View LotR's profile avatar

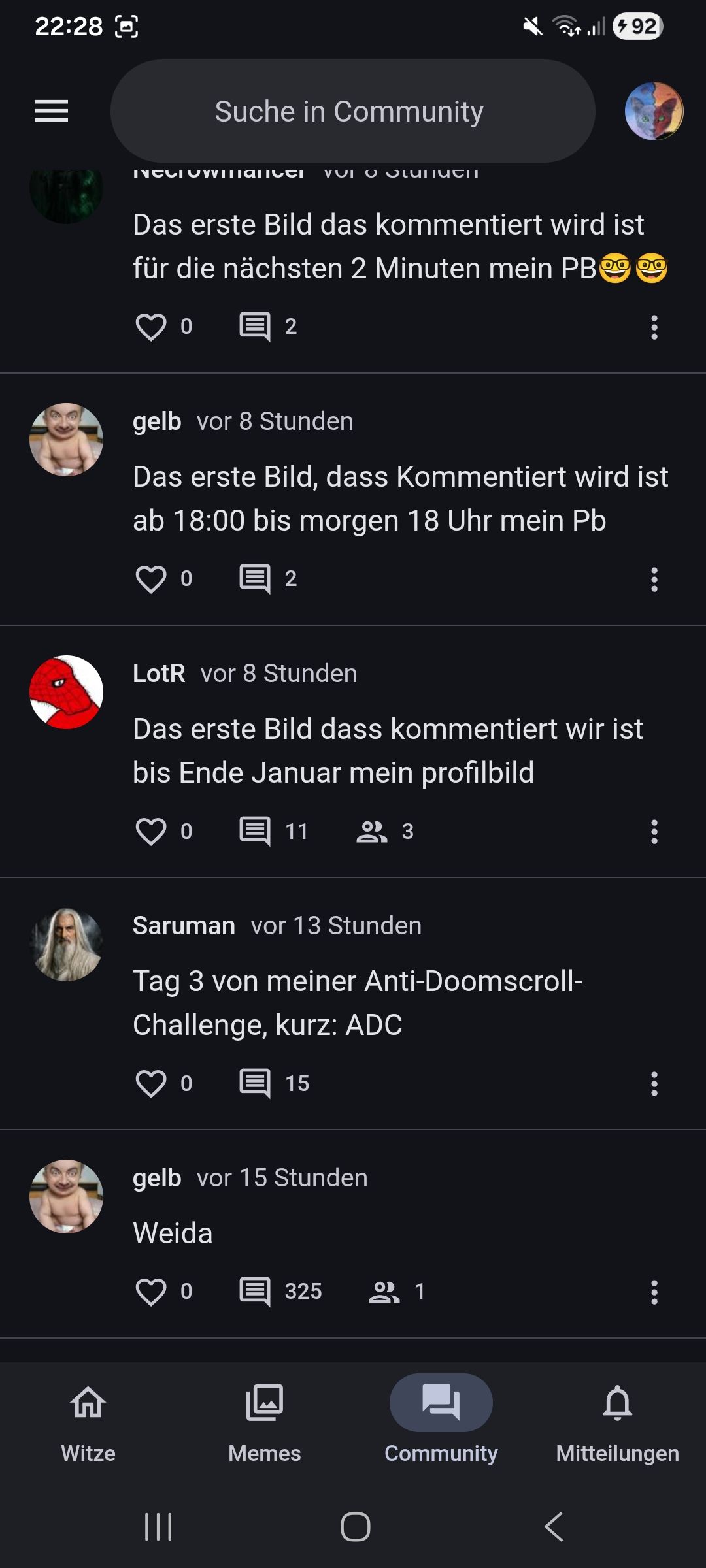tap(66, 693)
